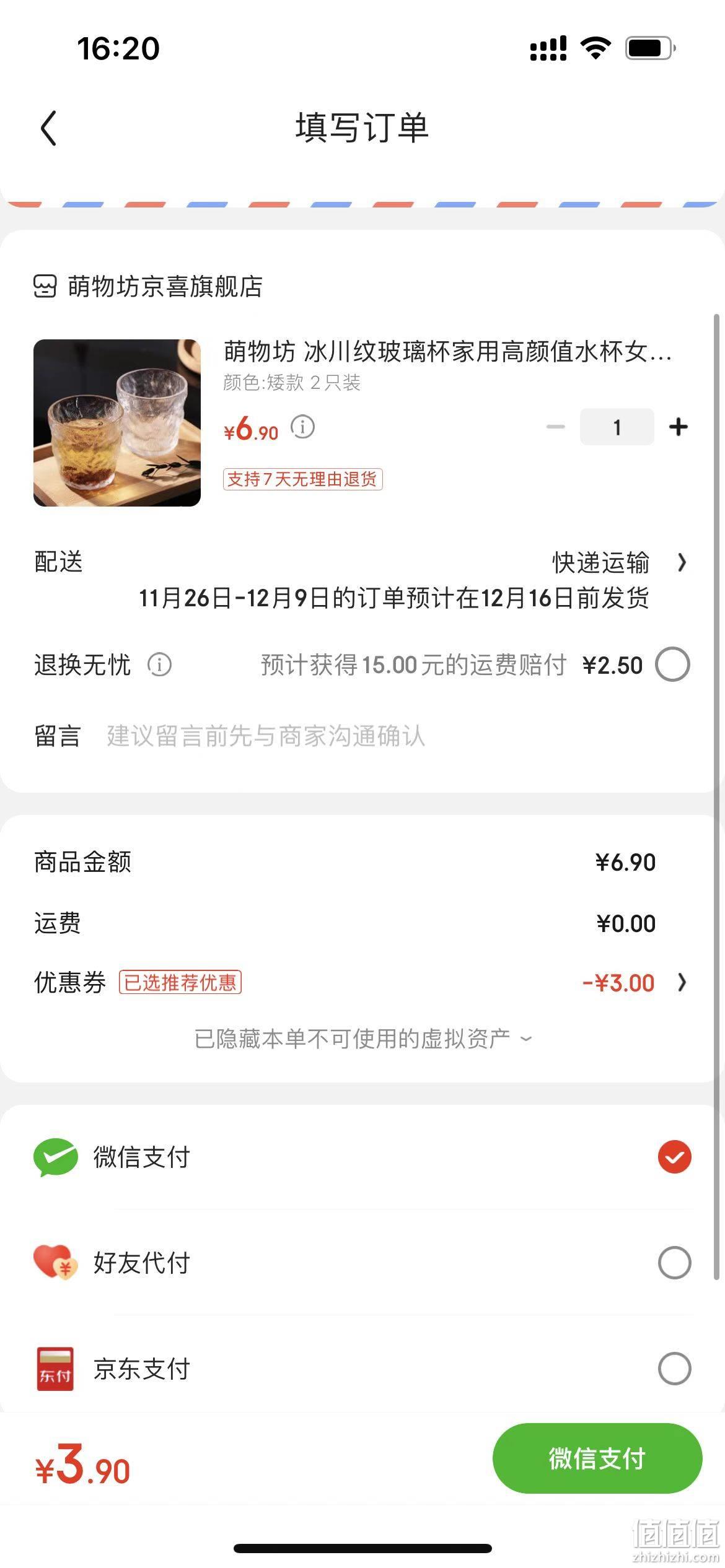
Task: Open the 冰川纹玻璃杯 product thumbnail
Action: (x=117, y=423)
